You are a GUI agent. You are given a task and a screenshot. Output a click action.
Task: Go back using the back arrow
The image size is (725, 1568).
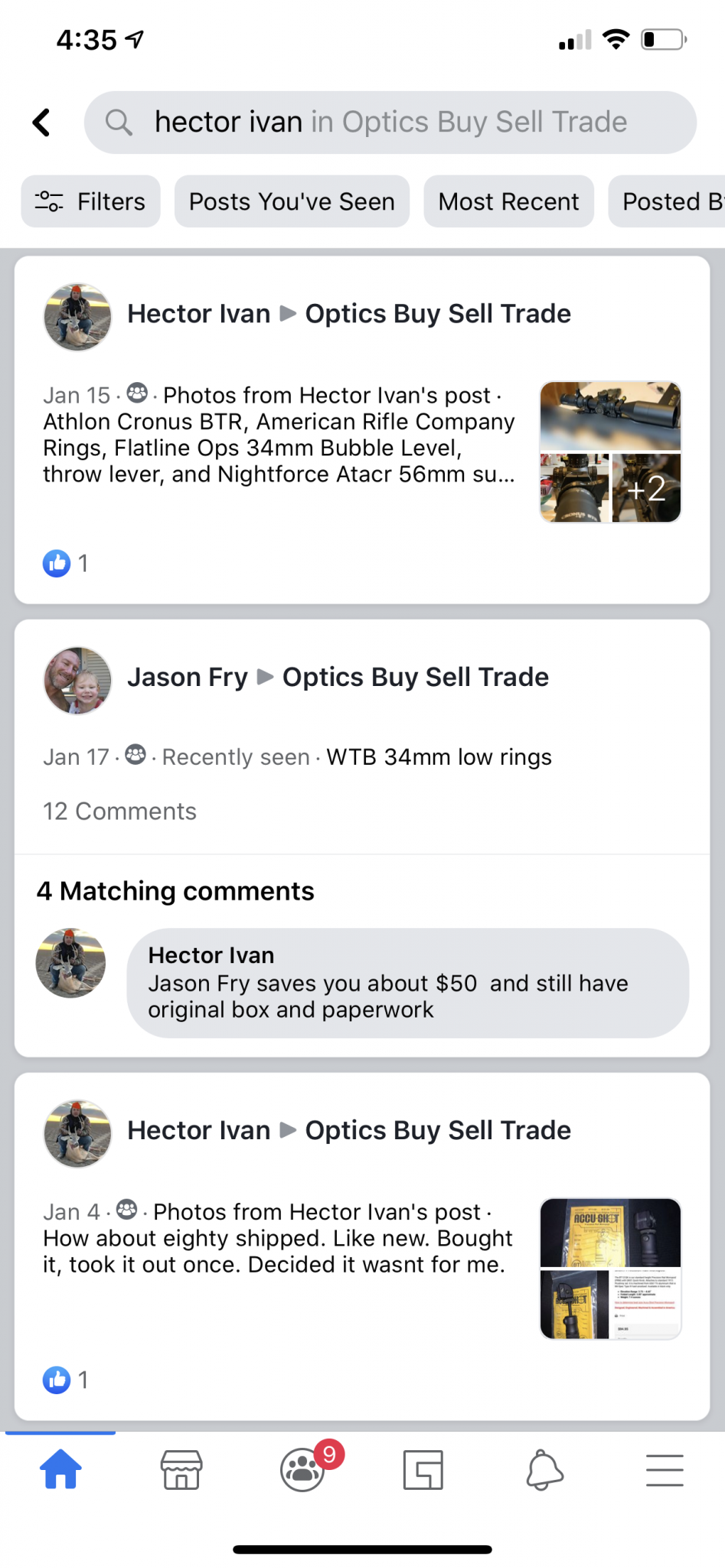point(42,122)
